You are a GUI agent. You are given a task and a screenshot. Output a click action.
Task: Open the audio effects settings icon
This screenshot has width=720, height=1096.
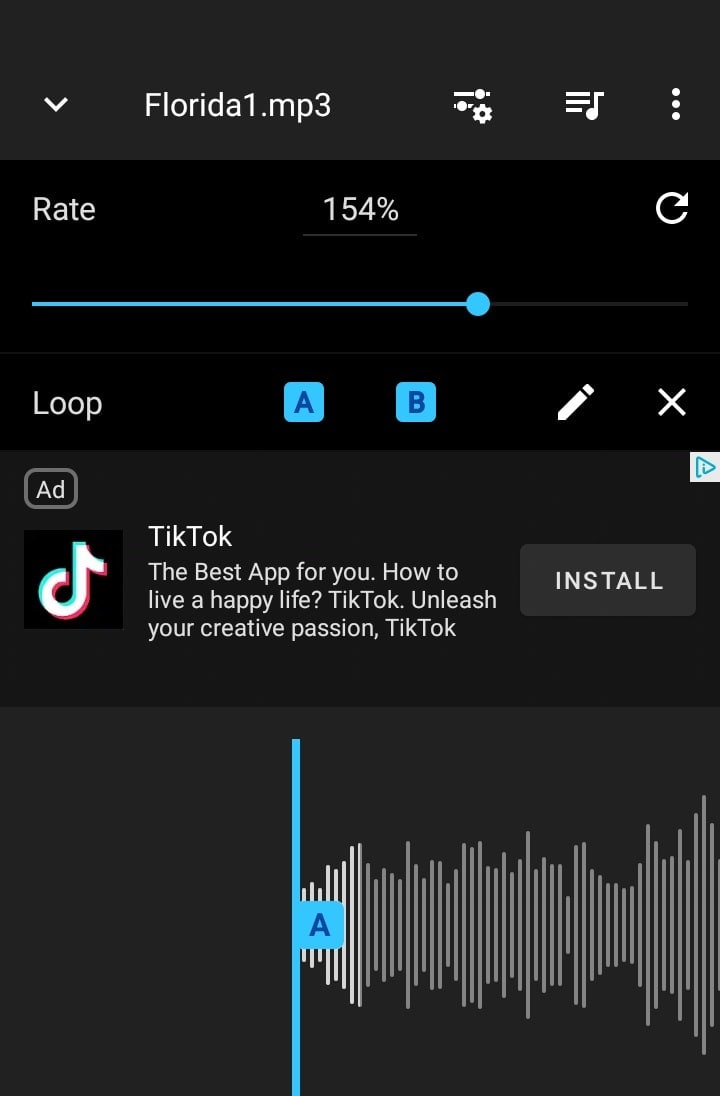point(472,104)
